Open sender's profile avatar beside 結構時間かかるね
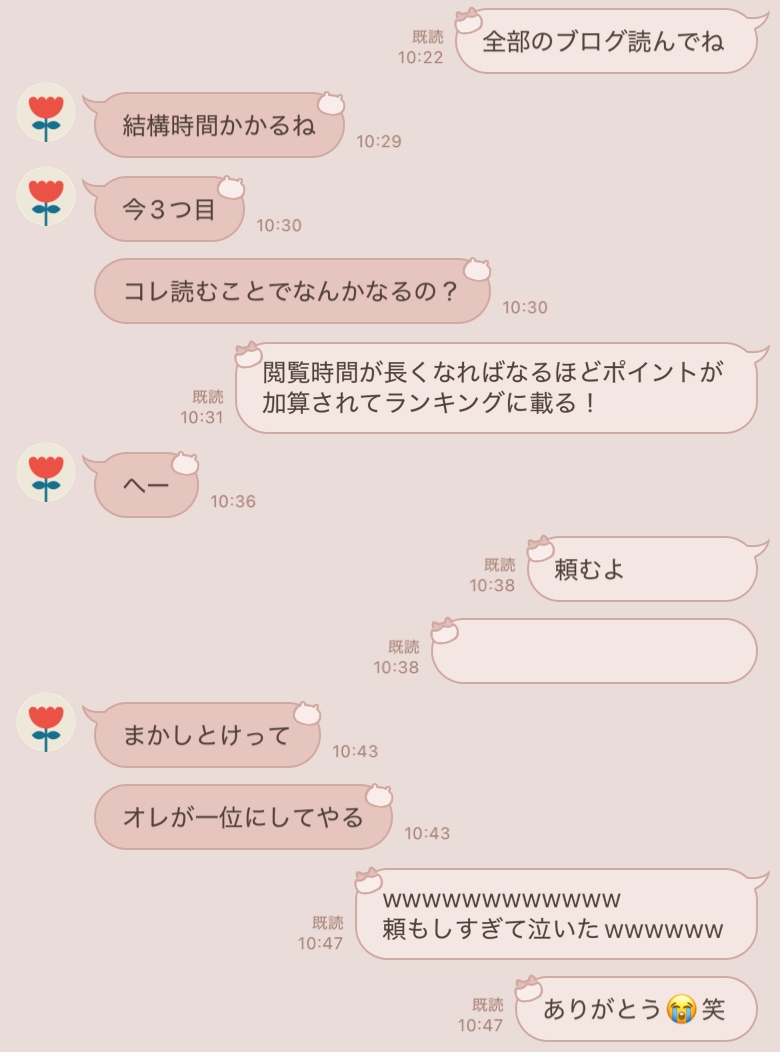 tap(46, 113)
